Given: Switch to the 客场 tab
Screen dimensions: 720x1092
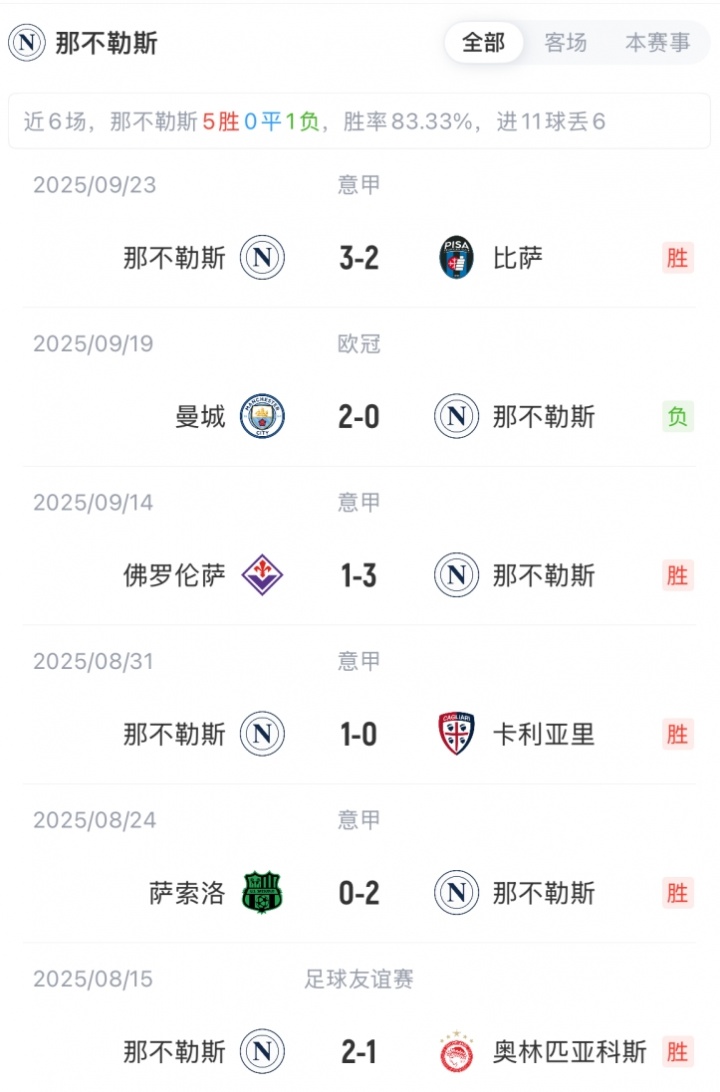Looking at the screenshot, I should coord(565,43).
